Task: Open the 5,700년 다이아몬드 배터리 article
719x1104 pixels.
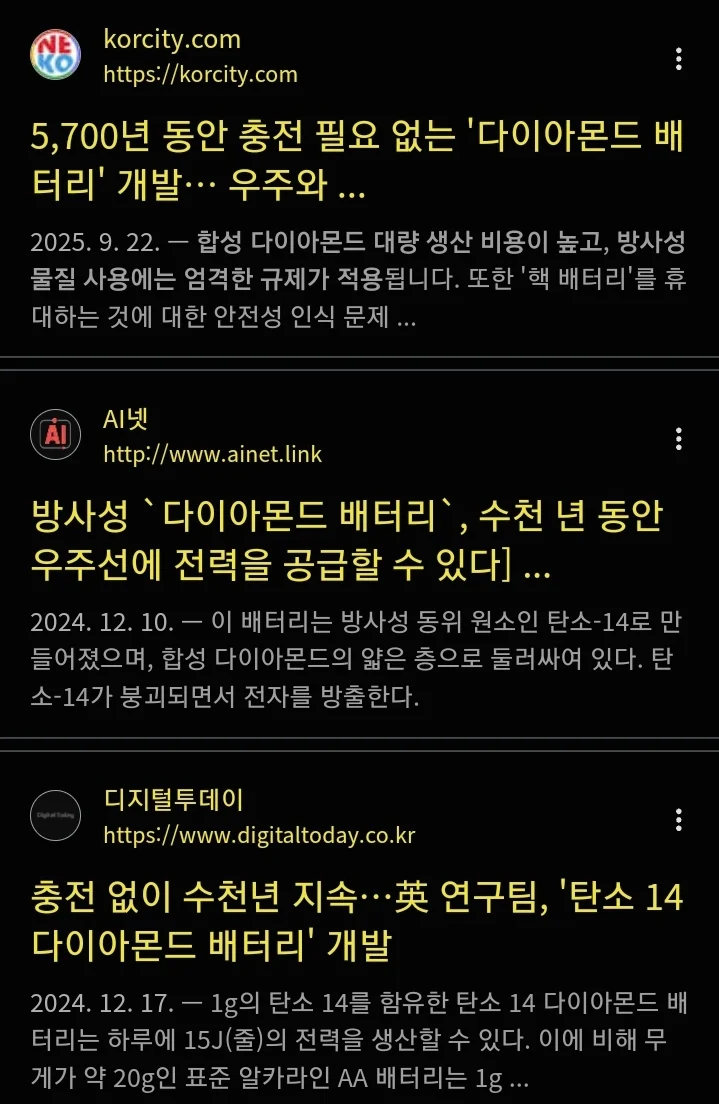Action: (357, 160)
